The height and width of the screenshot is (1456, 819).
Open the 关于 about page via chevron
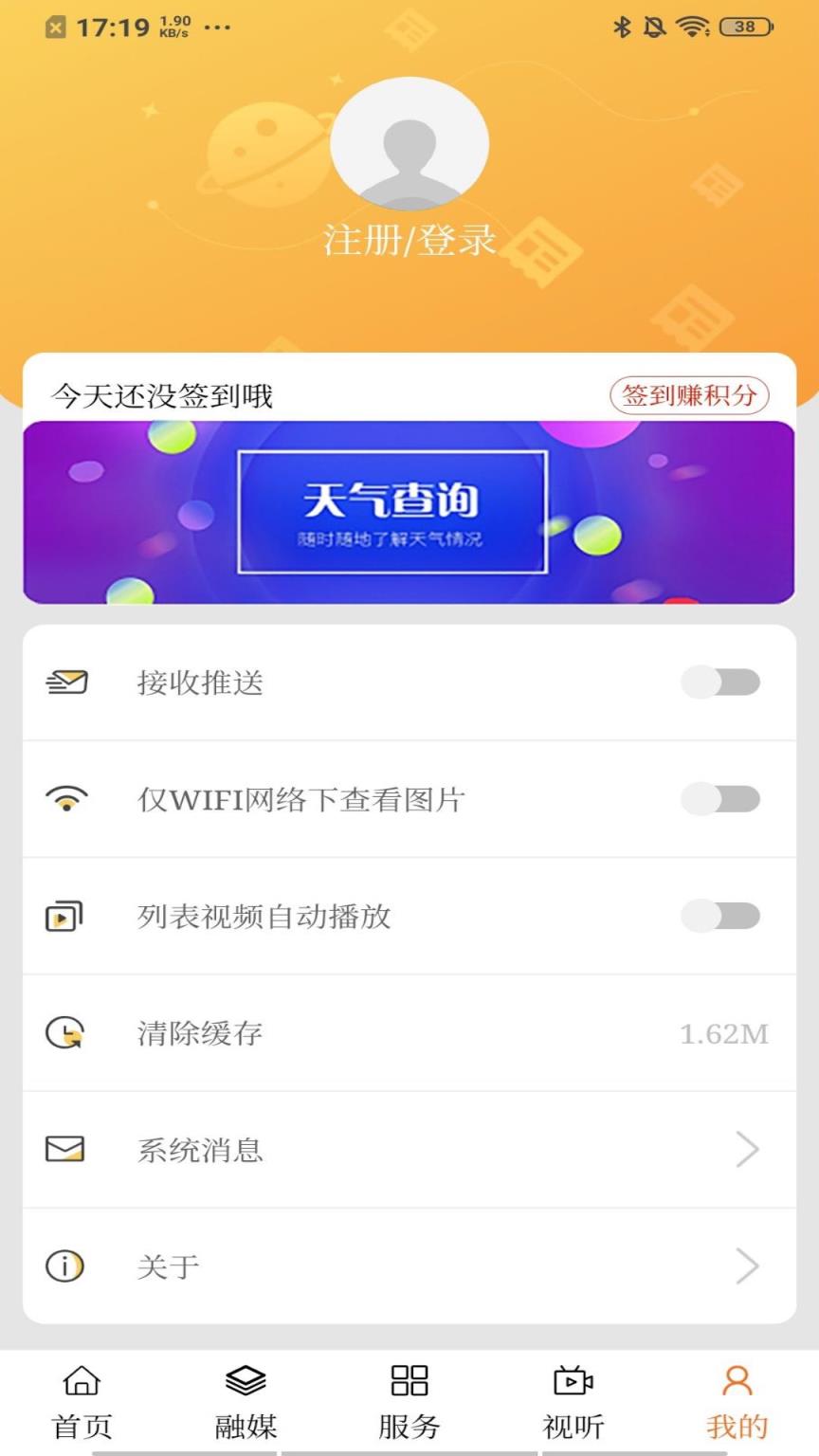pyautogui.click(x=748, y=1265)
